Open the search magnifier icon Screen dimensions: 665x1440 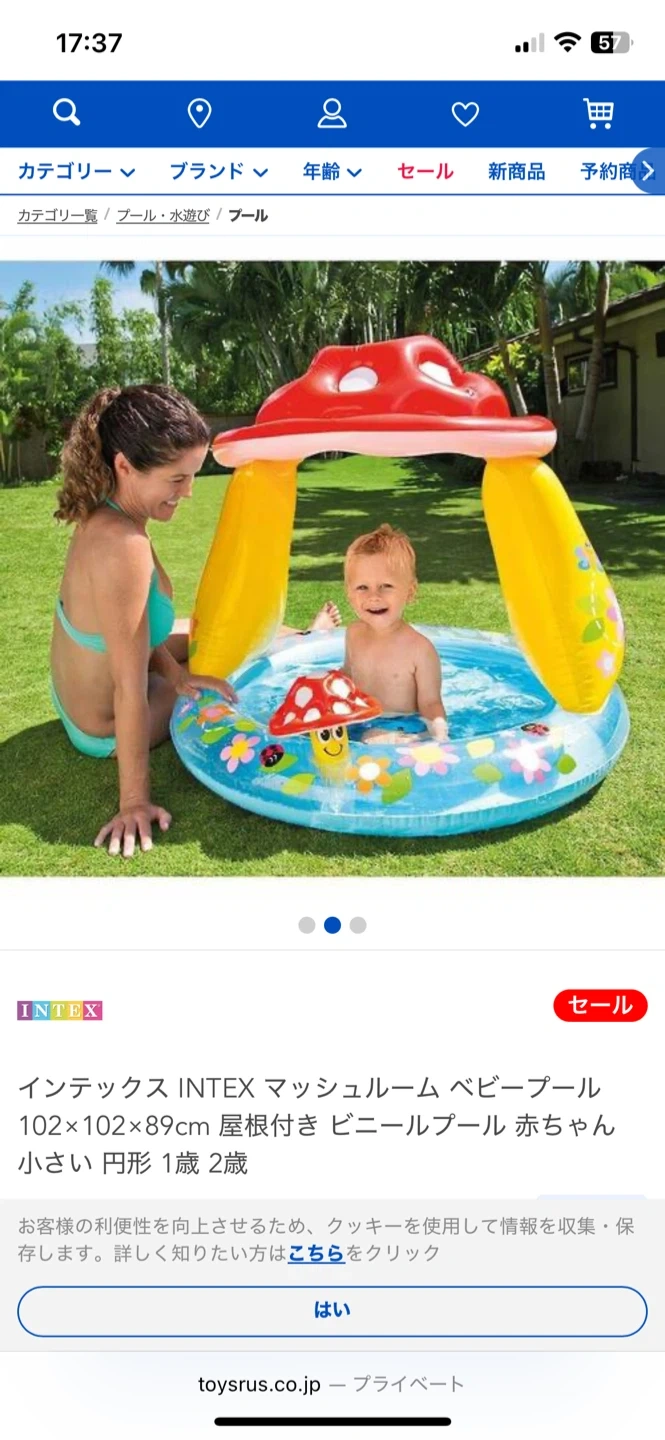pos(67,113)
